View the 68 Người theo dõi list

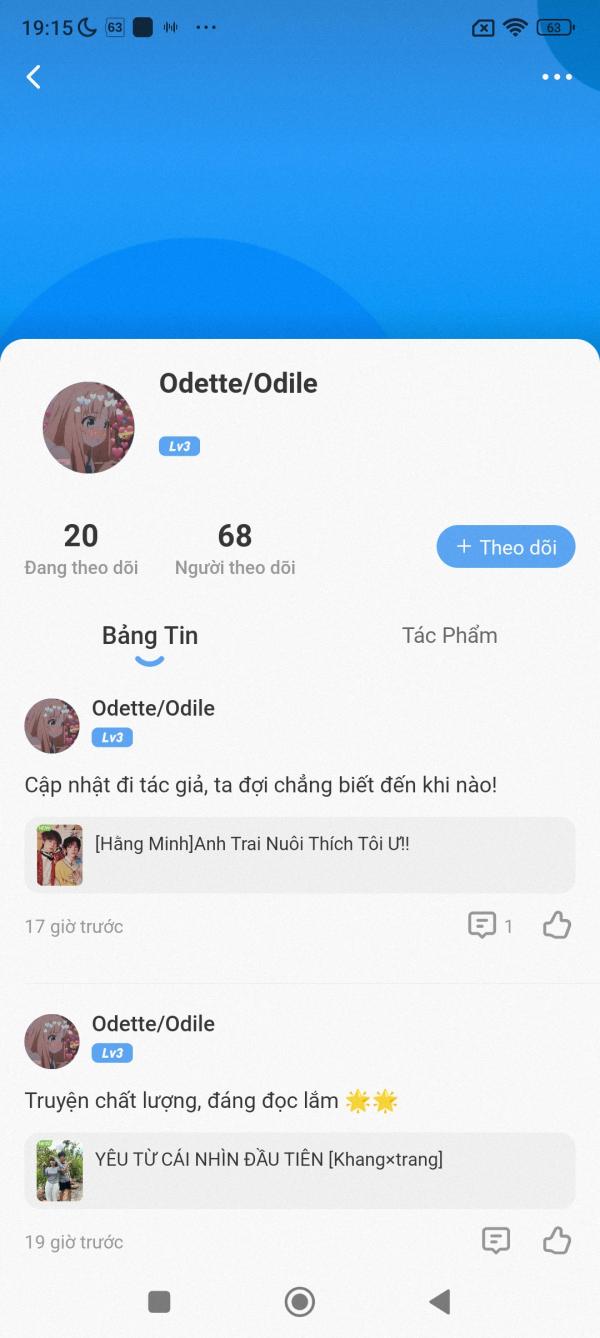(235, 549)
